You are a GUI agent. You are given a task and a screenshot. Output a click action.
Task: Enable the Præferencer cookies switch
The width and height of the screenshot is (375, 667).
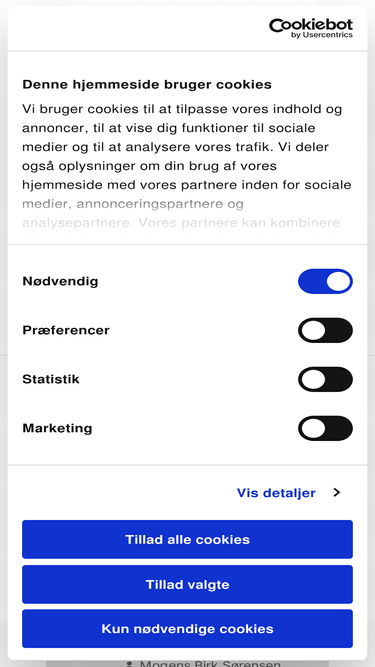coord(325,330)
